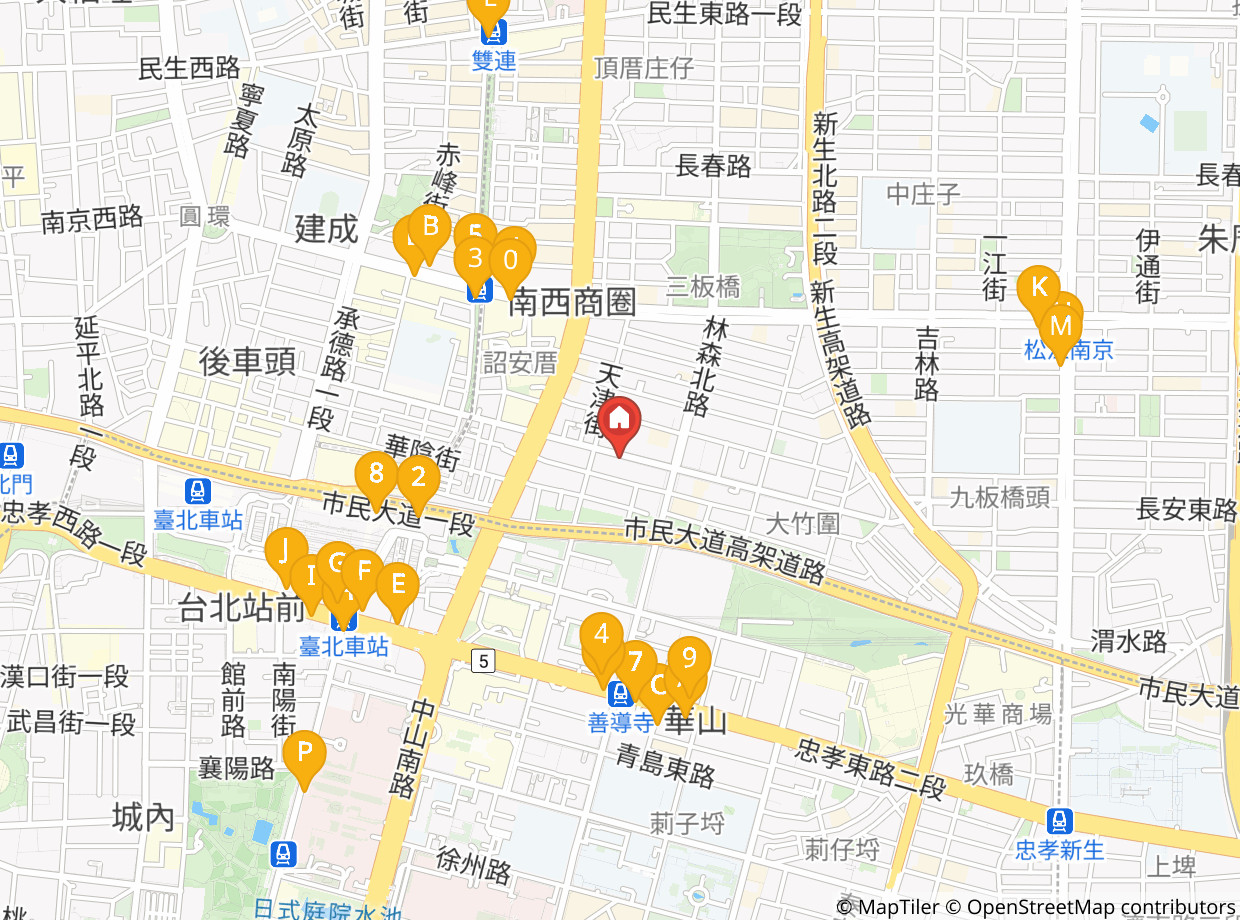Open map marker 9 near 華山
Viewport: 1240px width, 920px height.
tap(689, 658)
